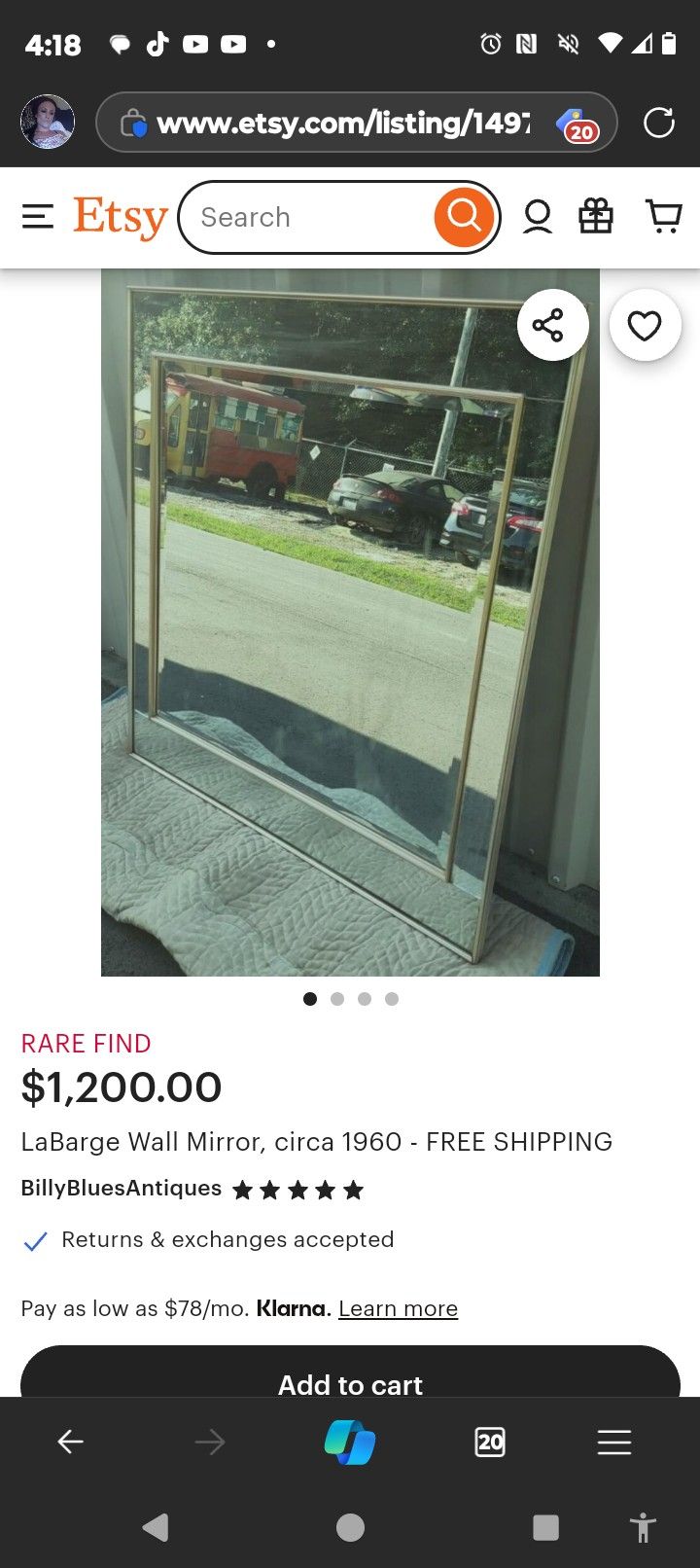This screenshot has height=1568, width=700.
Task: Share this mirror listing
Action: pyautogui.click(x=552, y=325)
